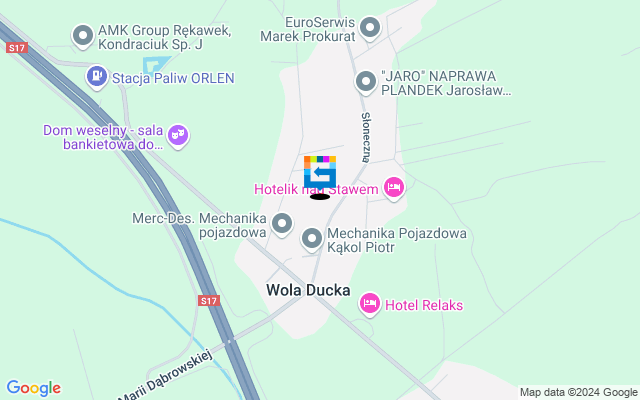Open the Mechanika Pojazdowa Kąkol Piotr marker
Screen dimensions: 640x400
pyautogui.click(x=312, y=238)
